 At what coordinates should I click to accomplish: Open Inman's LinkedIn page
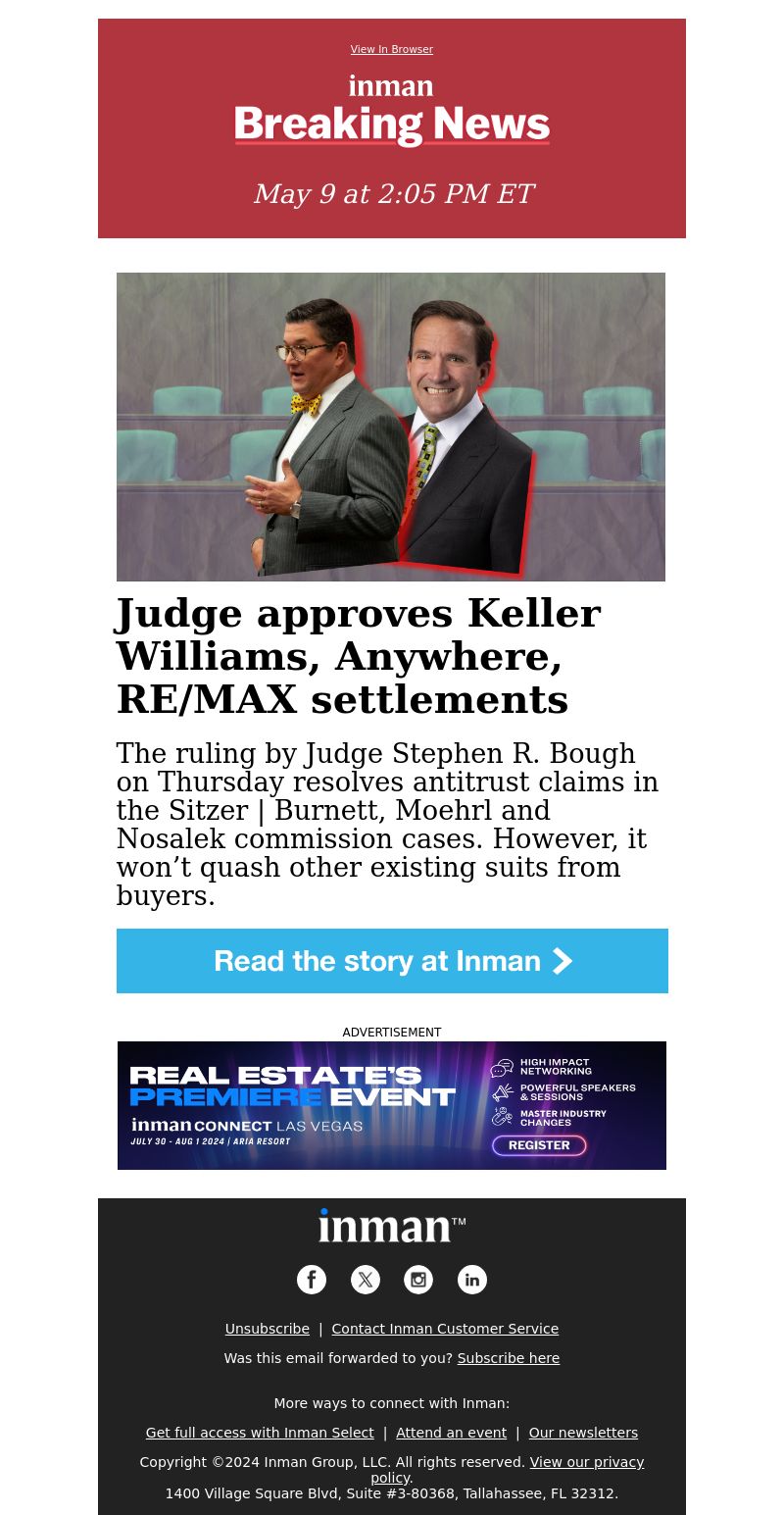472,1280
